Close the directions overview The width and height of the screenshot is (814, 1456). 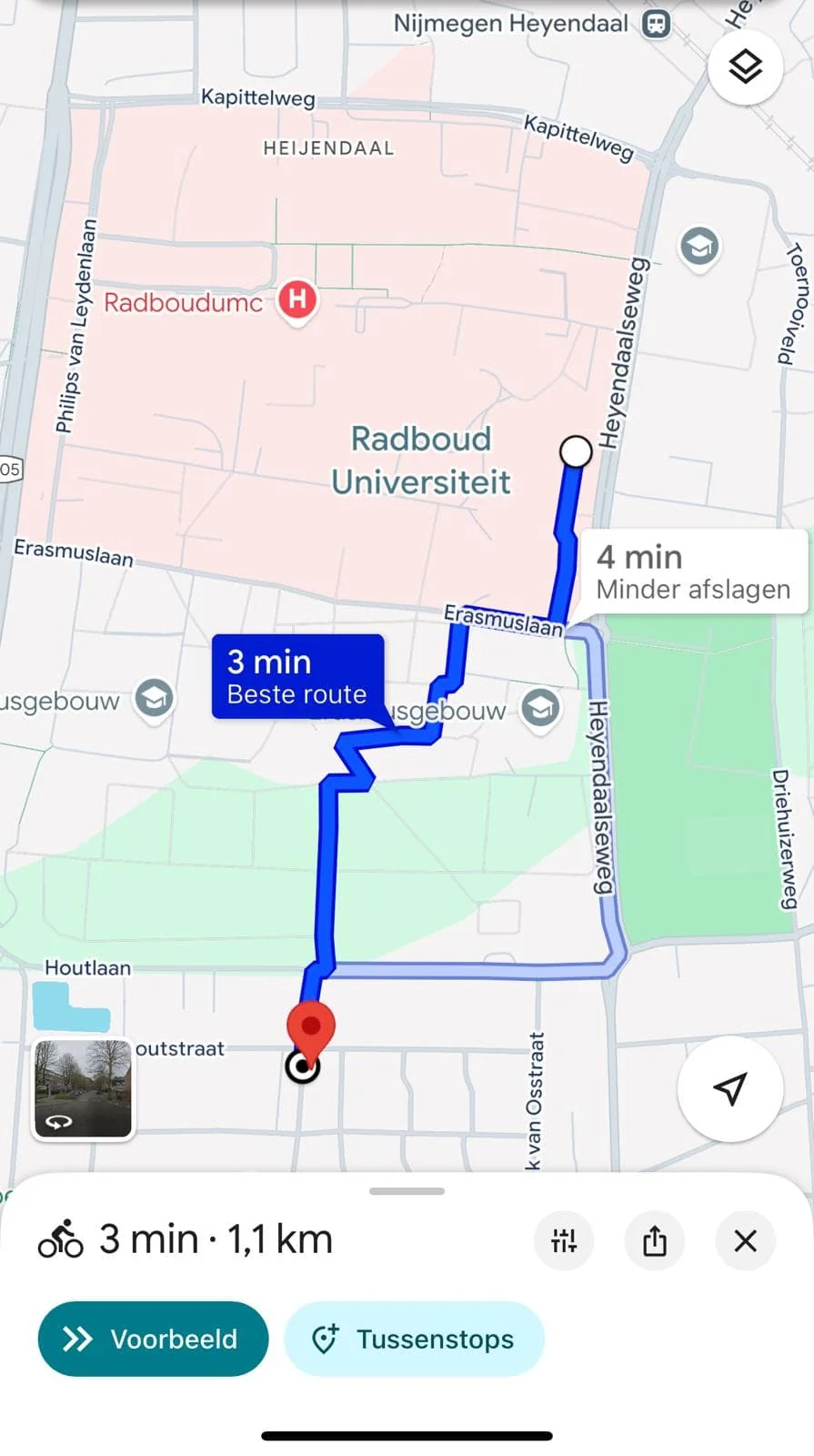coord(745,1240)
